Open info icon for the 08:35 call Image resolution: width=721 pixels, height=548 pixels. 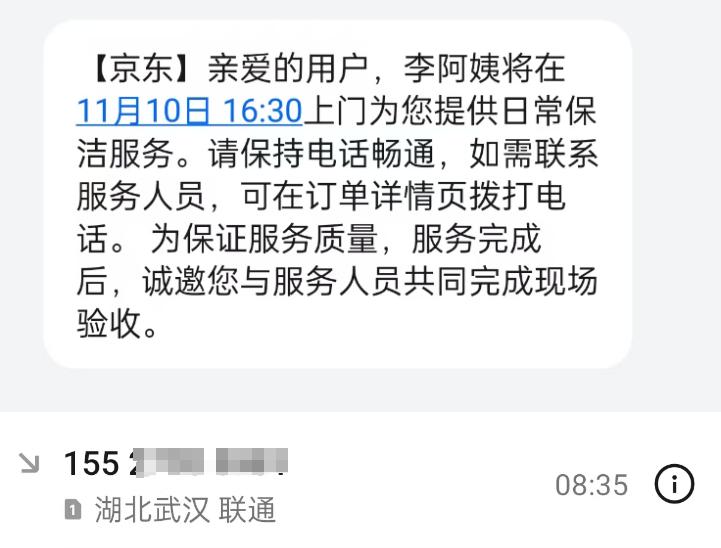pyautogui.click(x=673, y=485)
